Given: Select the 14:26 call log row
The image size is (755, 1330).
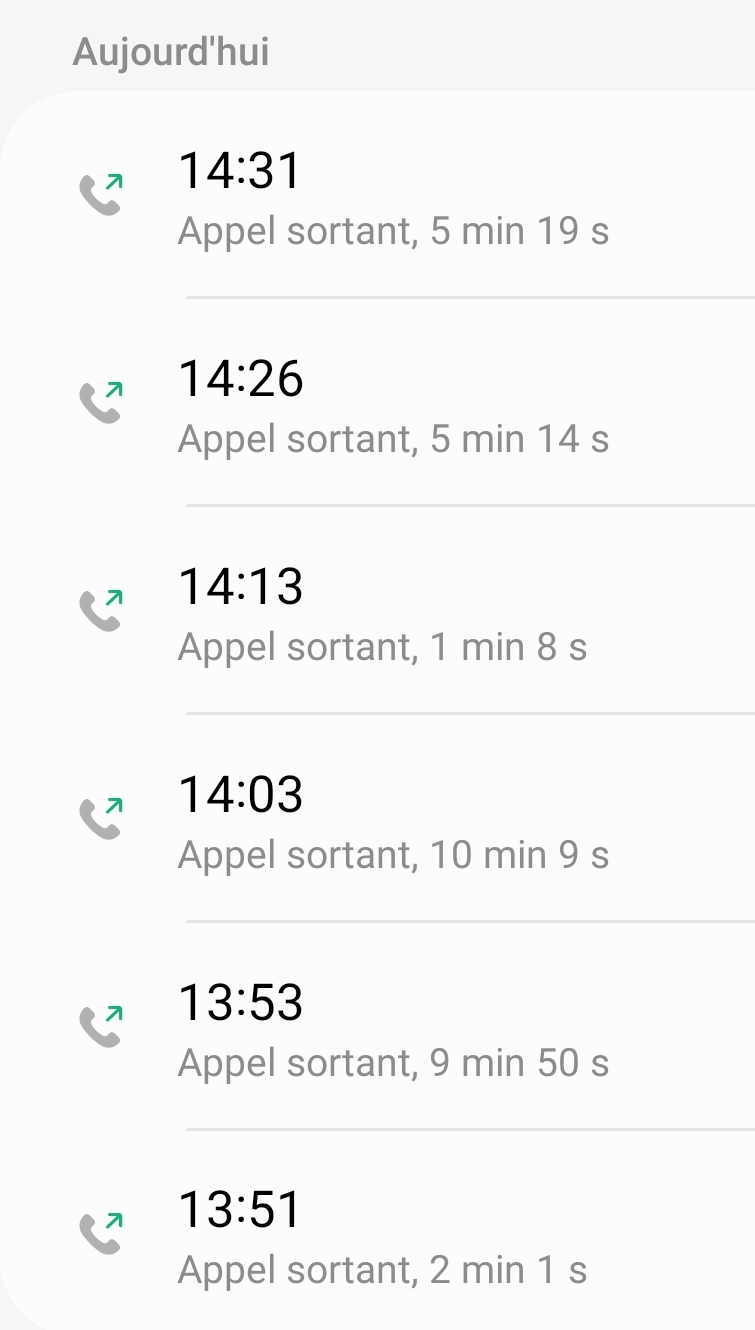Looking at the screenshot, I should [392, 405].
